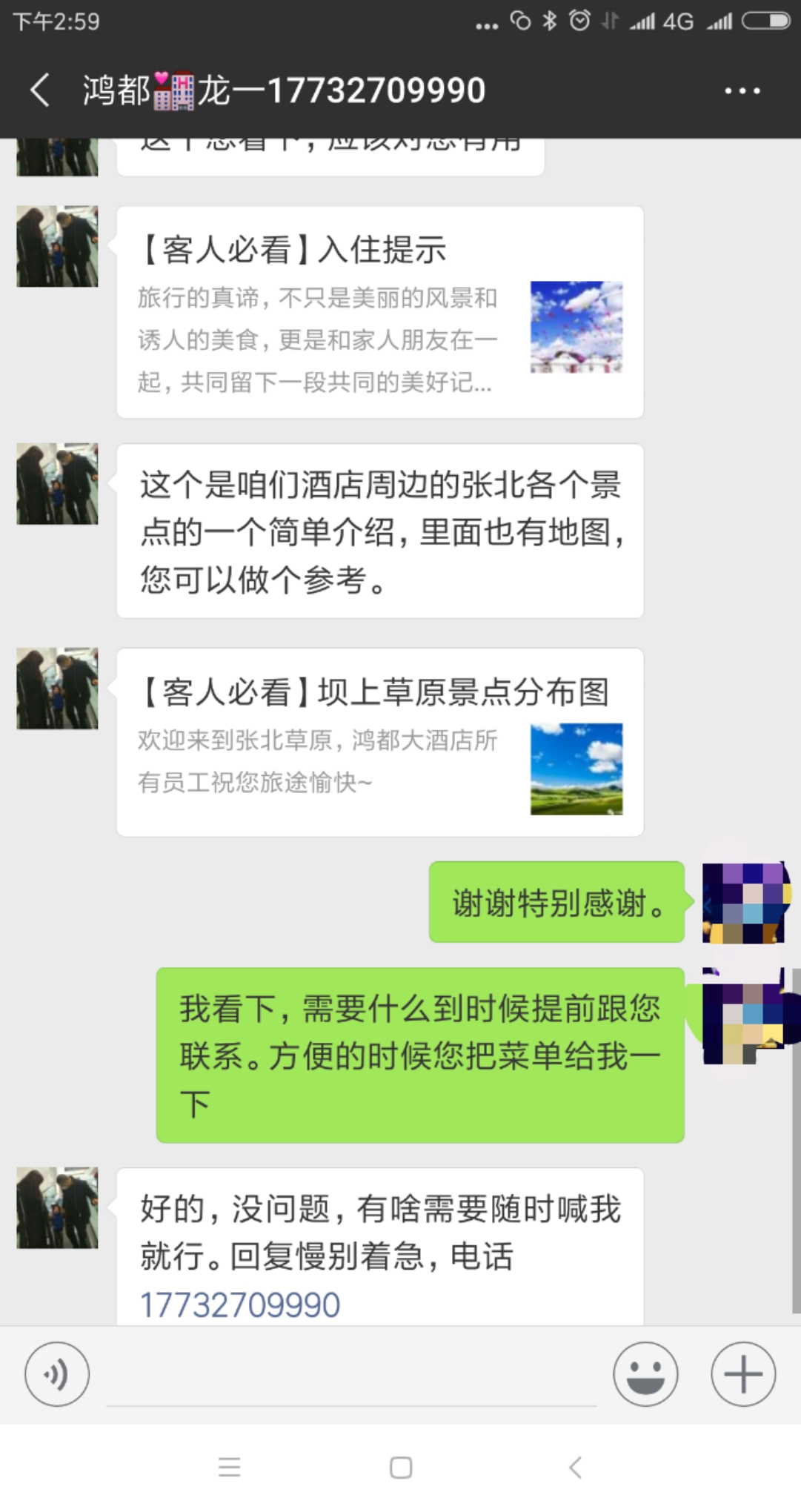
Task: Open the chat info overflow menu
Action: tap(742, 91)
